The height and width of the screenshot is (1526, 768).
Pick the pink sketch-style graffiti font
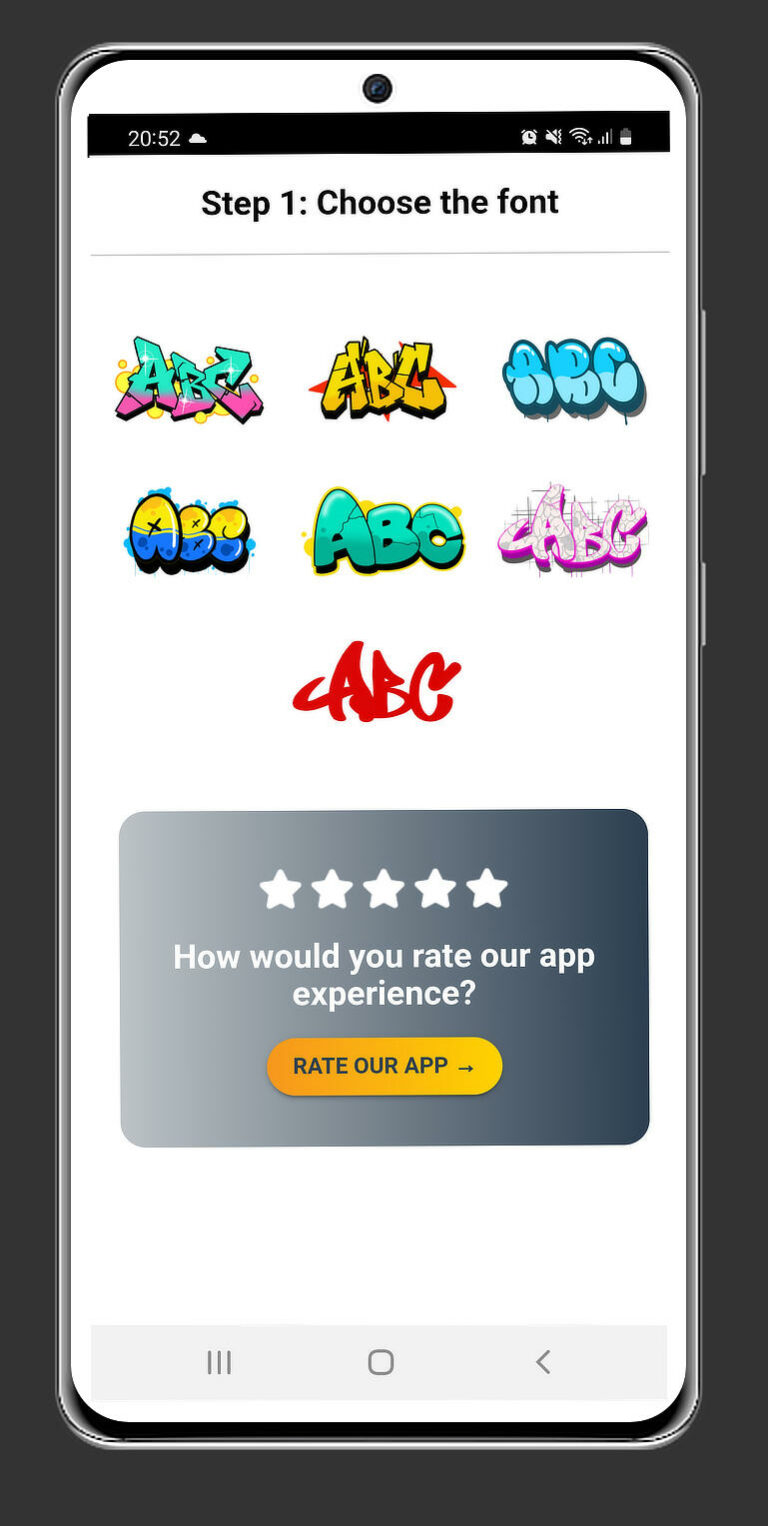573,532
